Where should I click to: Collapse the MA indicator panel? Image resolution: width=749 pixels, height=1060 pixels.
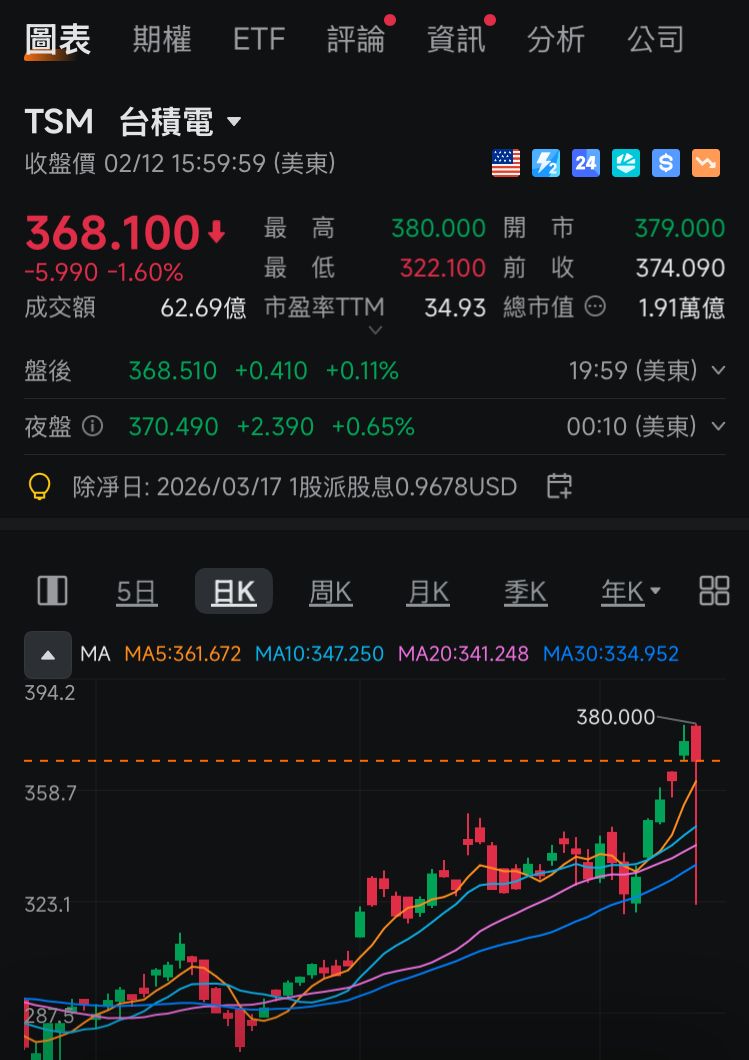click(48, 655)
